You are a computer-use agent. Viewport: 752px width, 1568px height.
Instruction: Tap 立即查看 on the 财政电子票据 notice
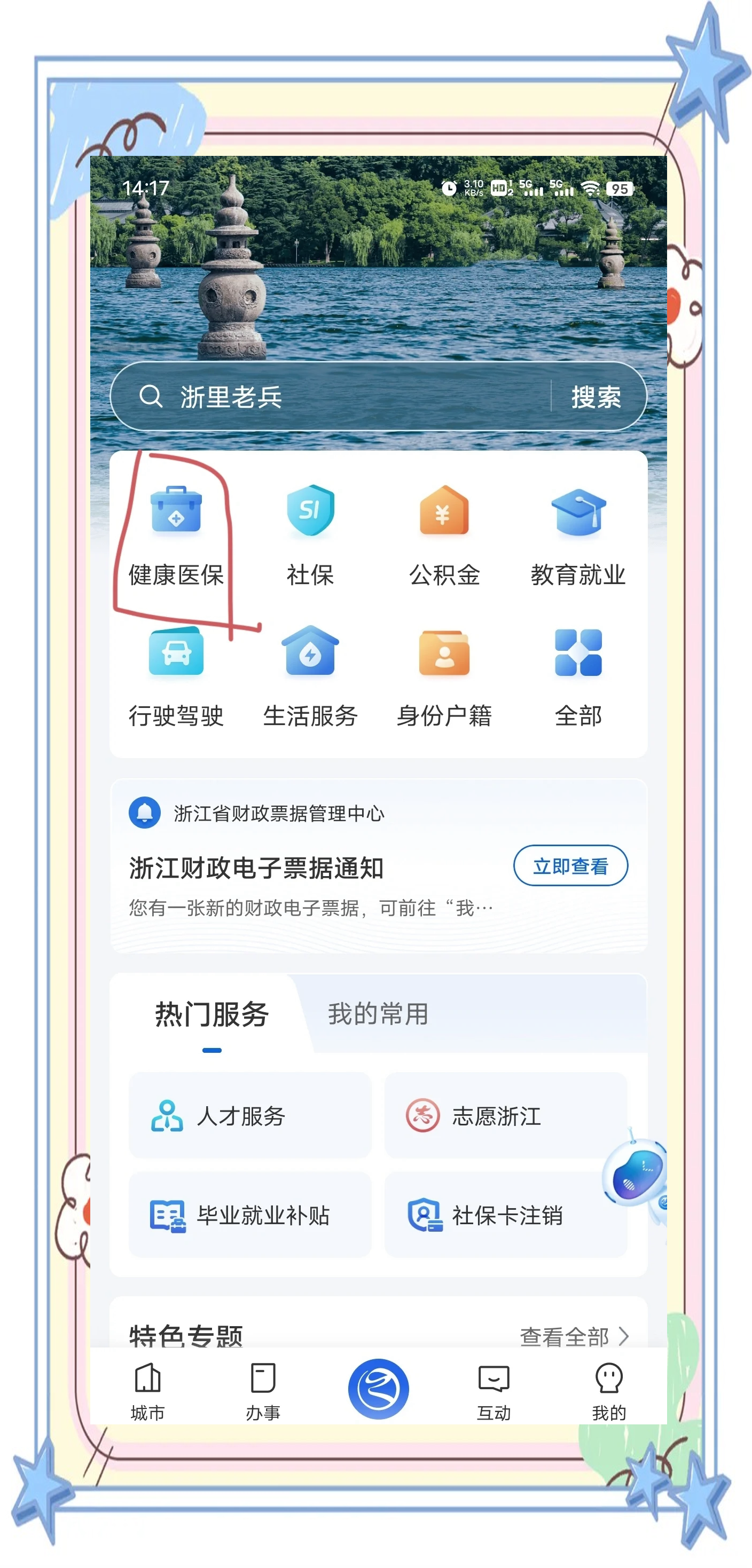pos(570,865)
